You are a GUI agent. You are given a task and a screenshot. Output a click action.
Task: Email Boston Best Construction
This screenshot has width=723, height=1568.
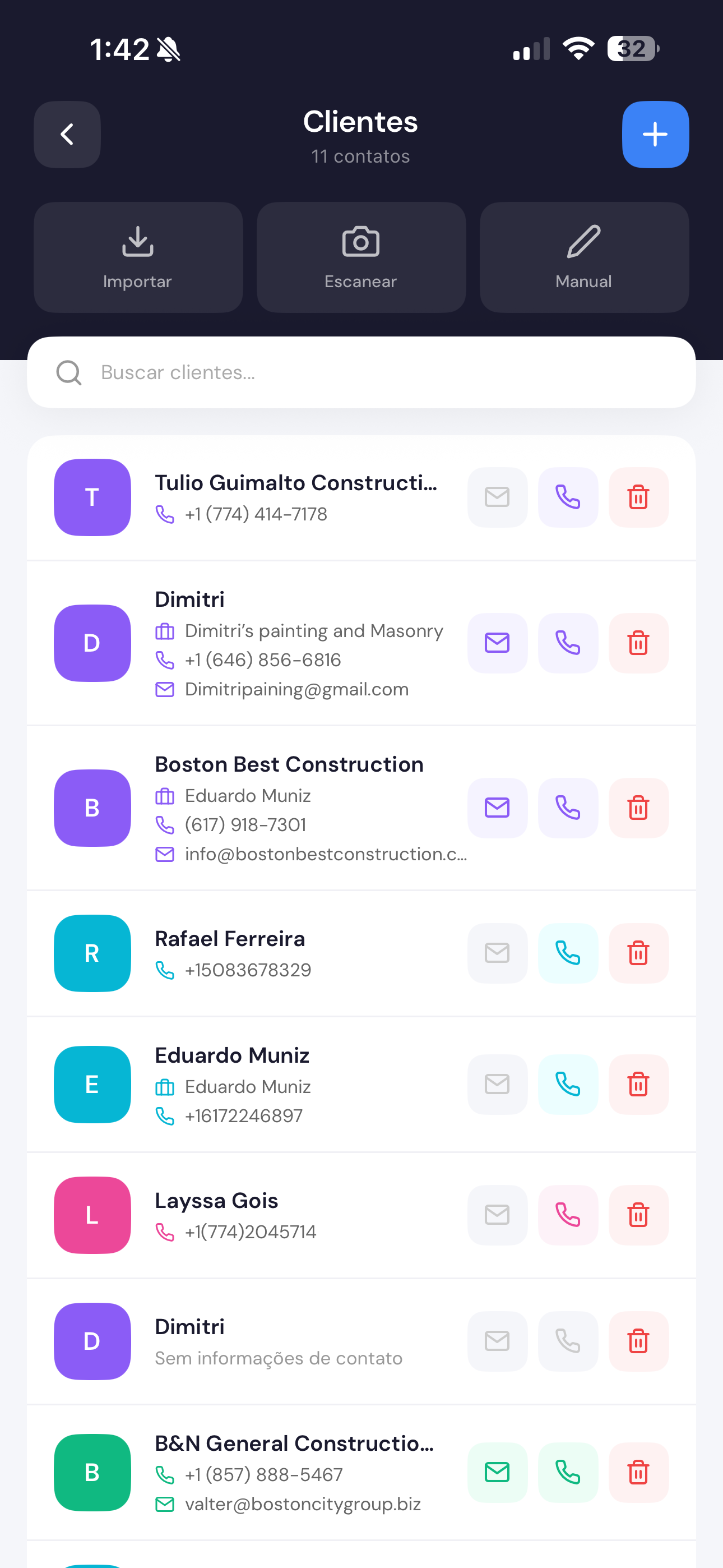point(497,808)
